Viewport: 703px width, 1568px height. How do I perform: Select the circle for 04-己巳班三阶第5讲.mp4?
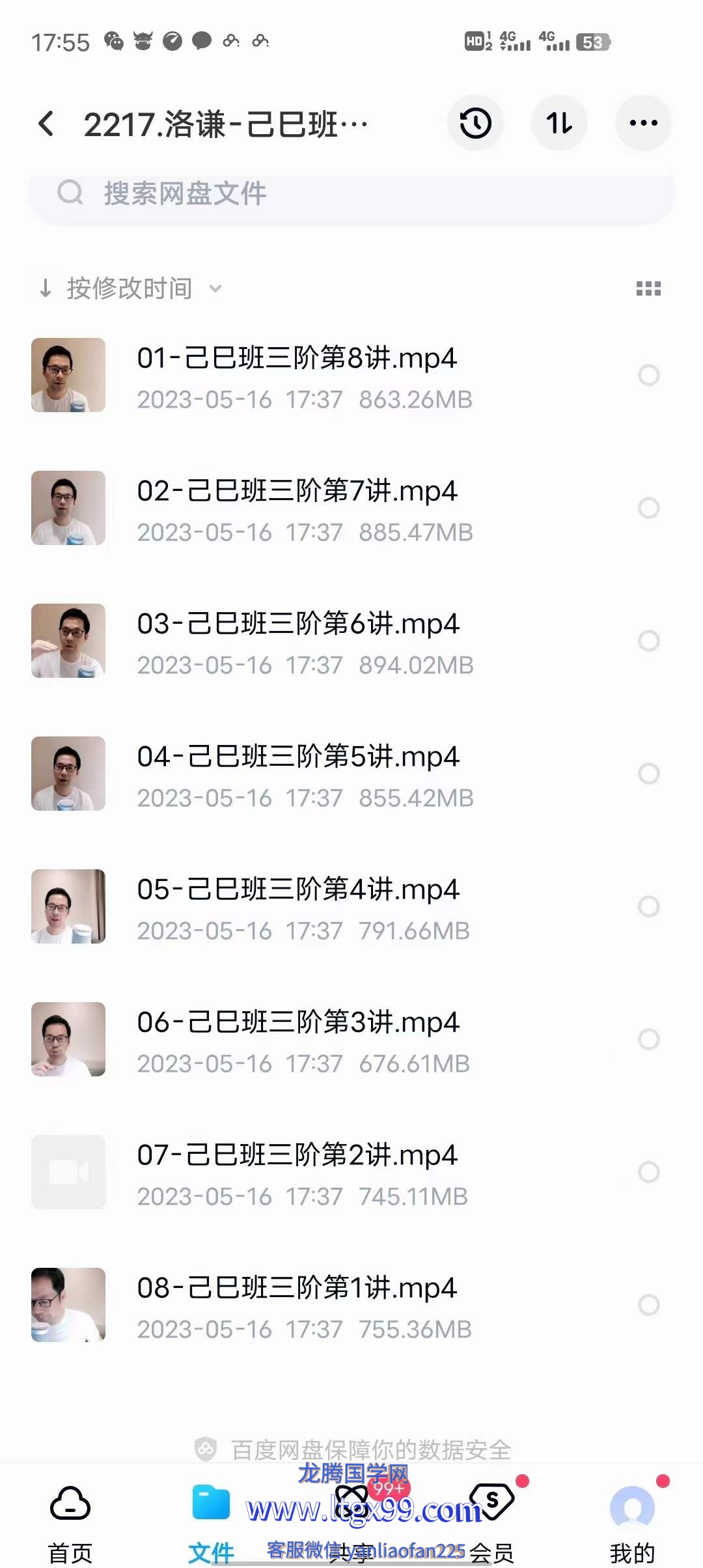pos(649,774)
